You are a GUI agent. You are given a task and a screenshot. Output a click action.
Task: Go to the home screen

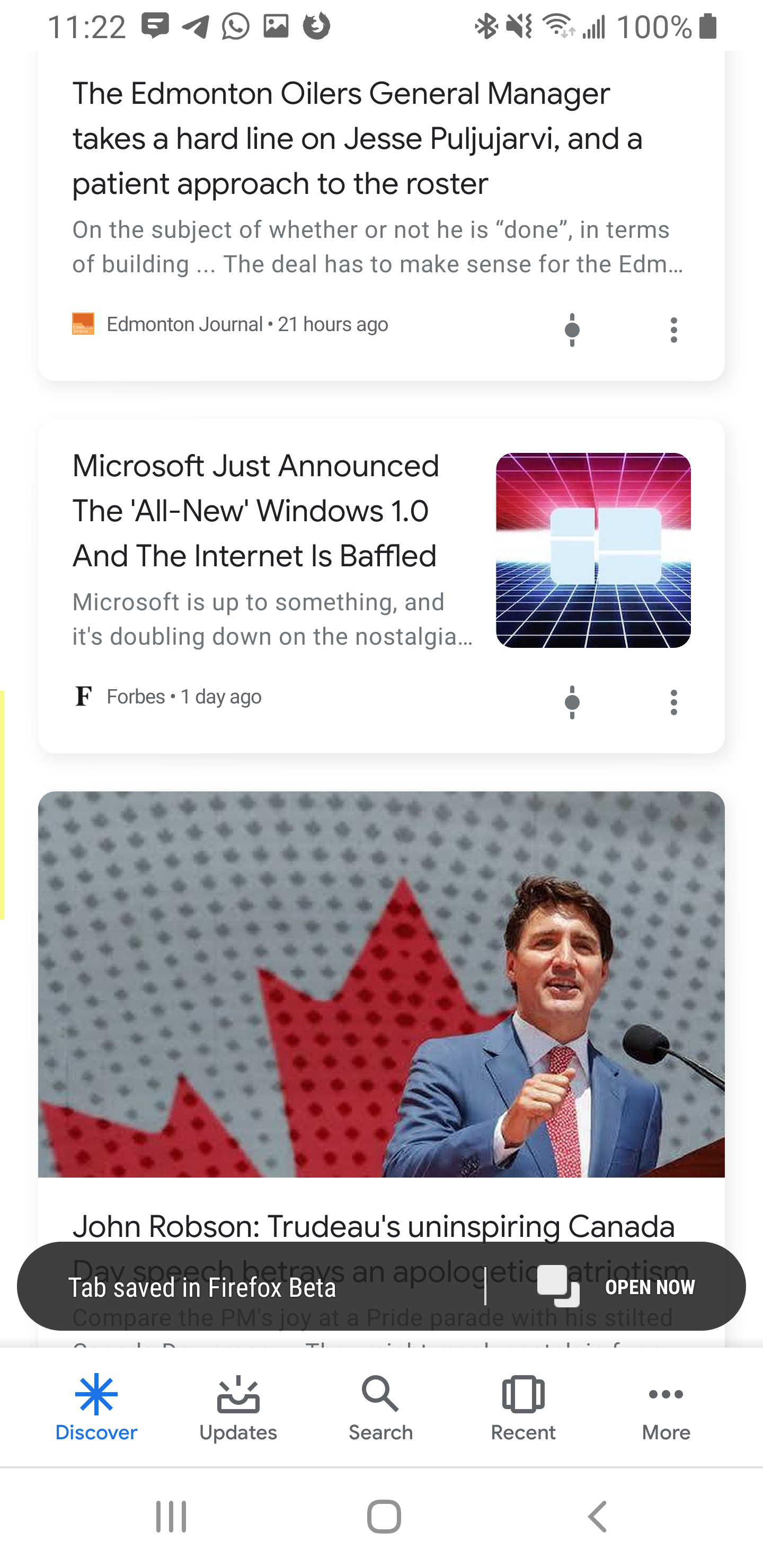pos(384,1516)
